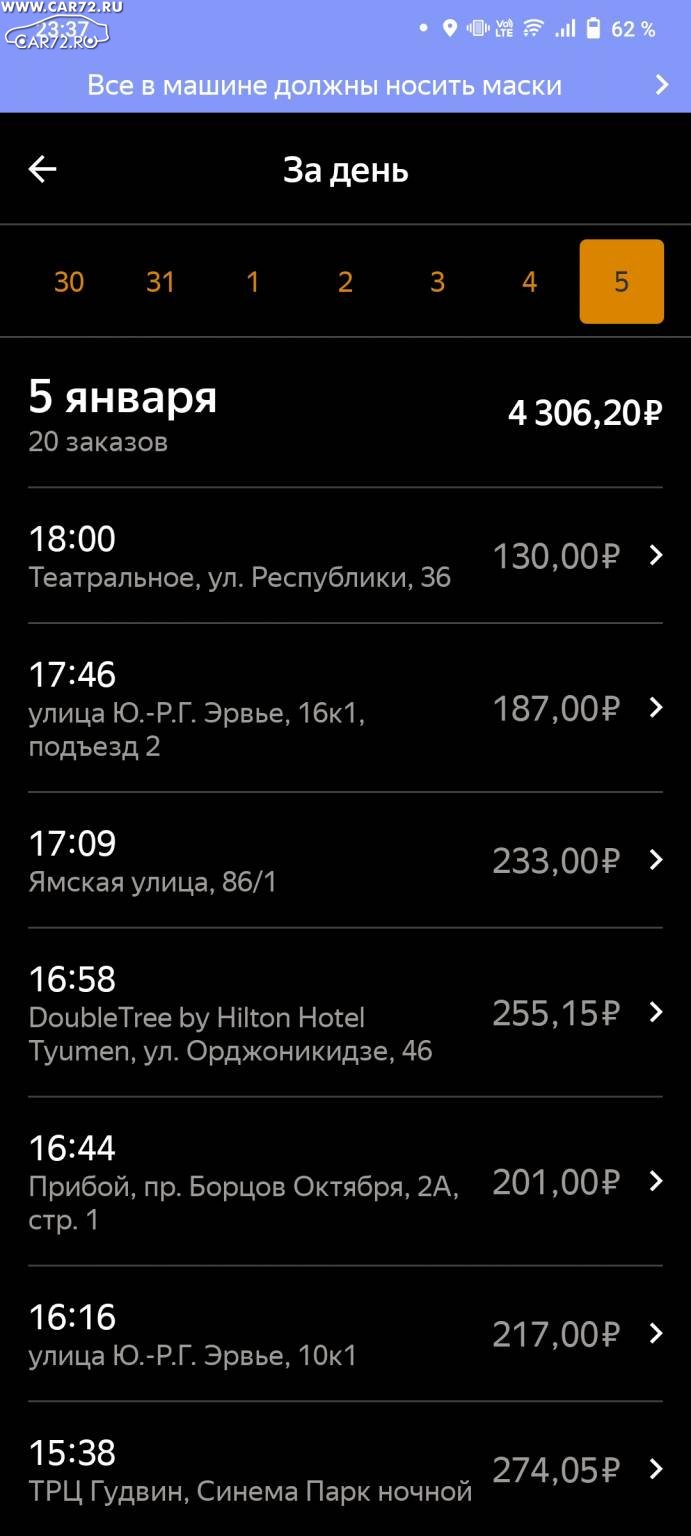This screenshot has width=691, height=1536.
Task: View the 16:44 Прибой order details
Action: pos(345,1181)
